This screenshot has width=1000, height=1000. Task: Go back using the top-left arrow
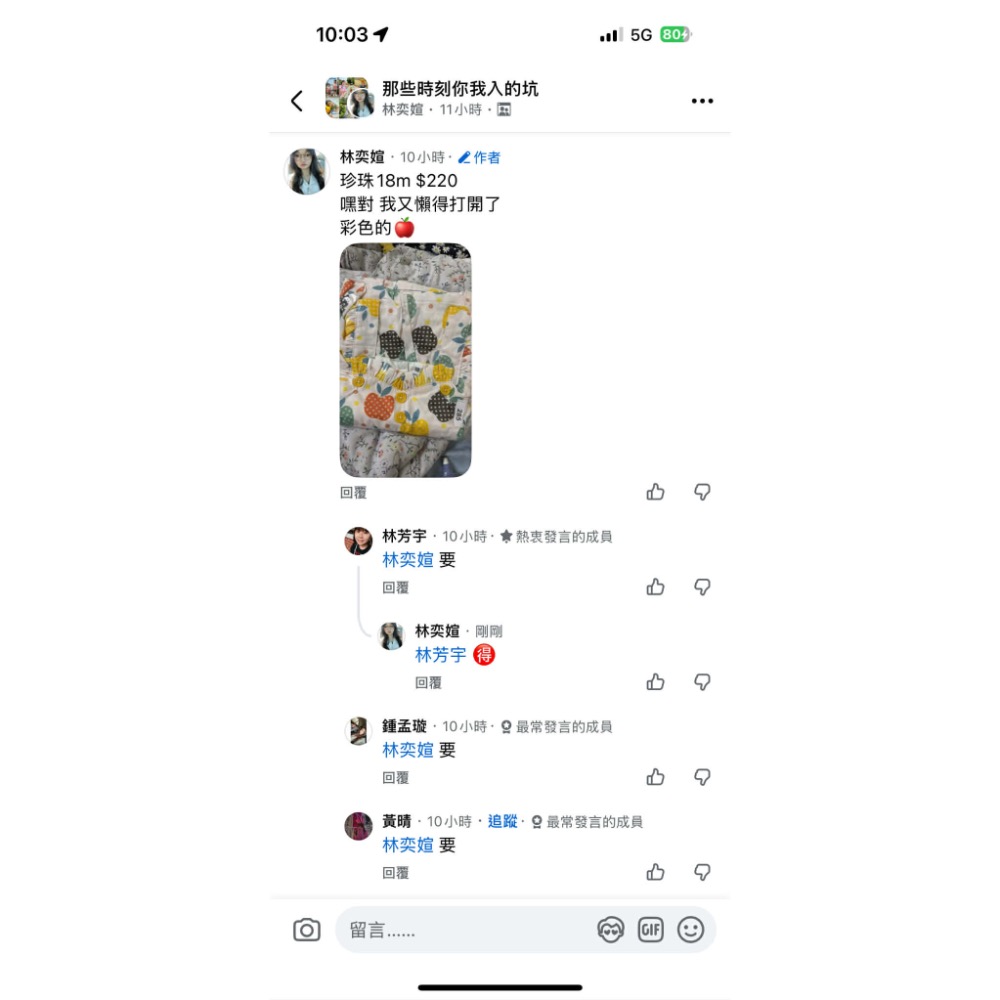(297, 100)
